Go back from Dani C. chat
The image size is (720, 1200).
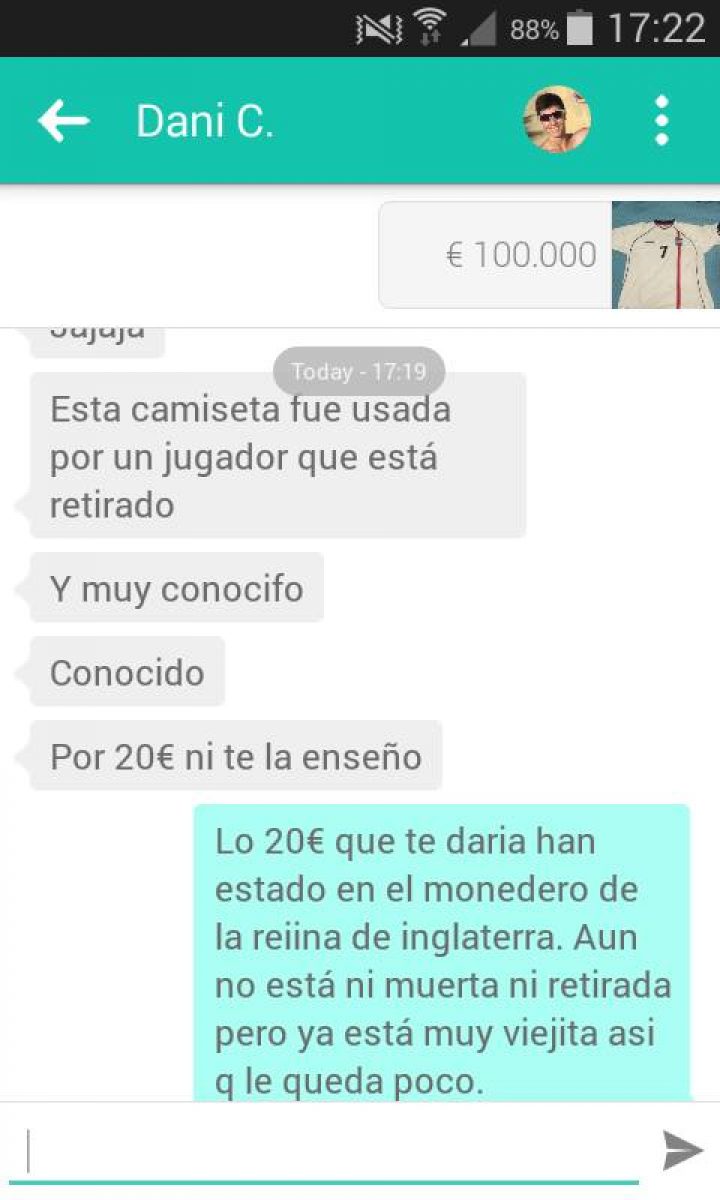point(63,121)
